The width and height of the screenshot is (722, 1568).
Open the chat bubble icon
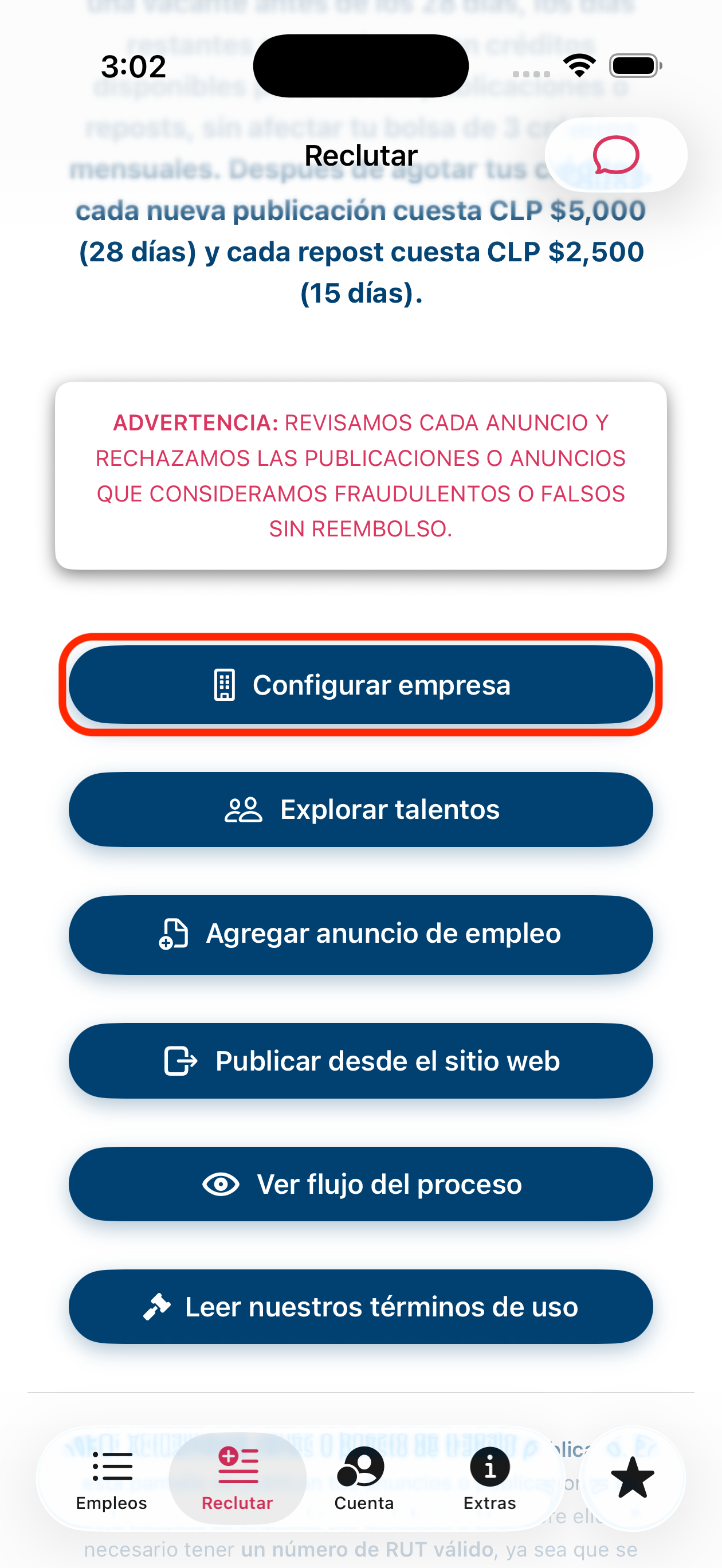click(615, 155)
